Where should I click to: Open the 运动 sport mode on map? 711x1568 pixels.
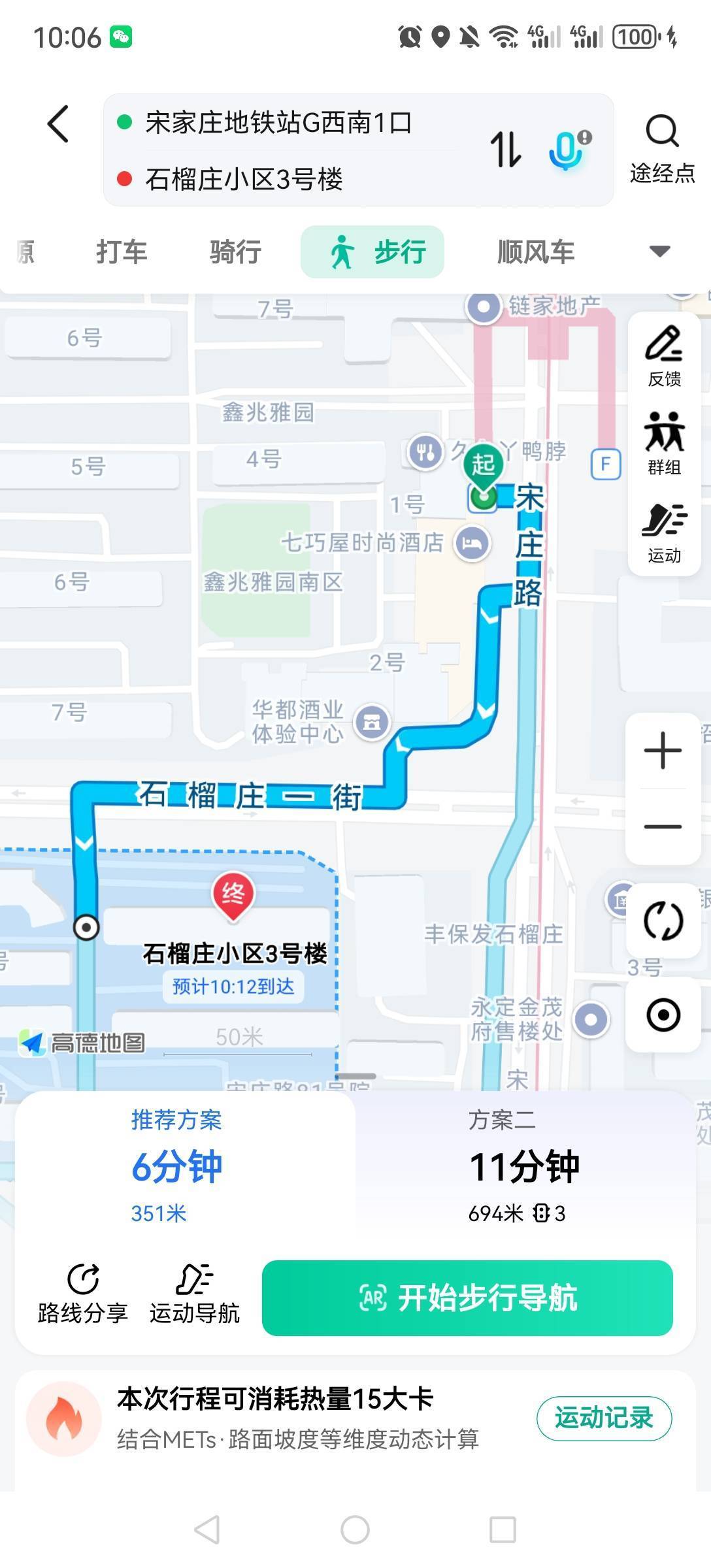(664, 532)
